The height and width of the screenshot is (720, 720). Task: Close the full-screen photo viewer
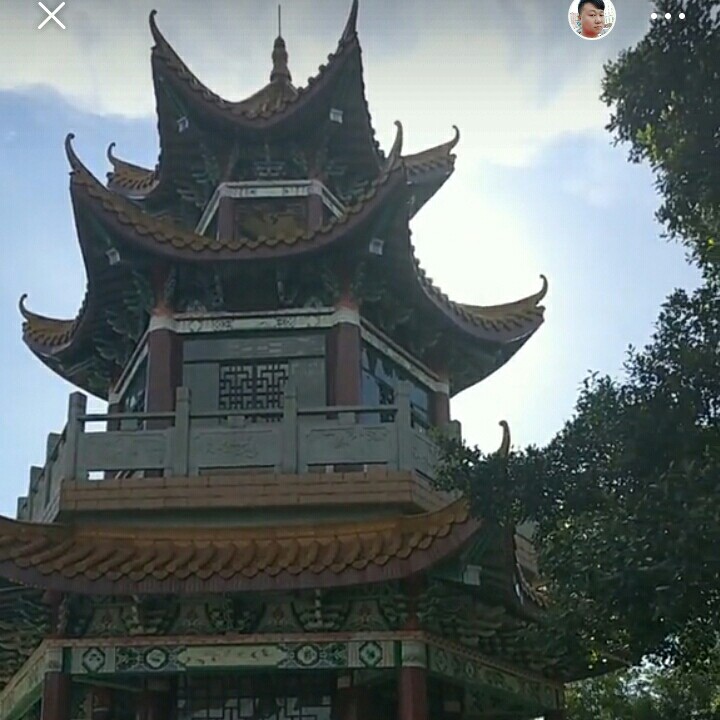[x=51, y=15]
